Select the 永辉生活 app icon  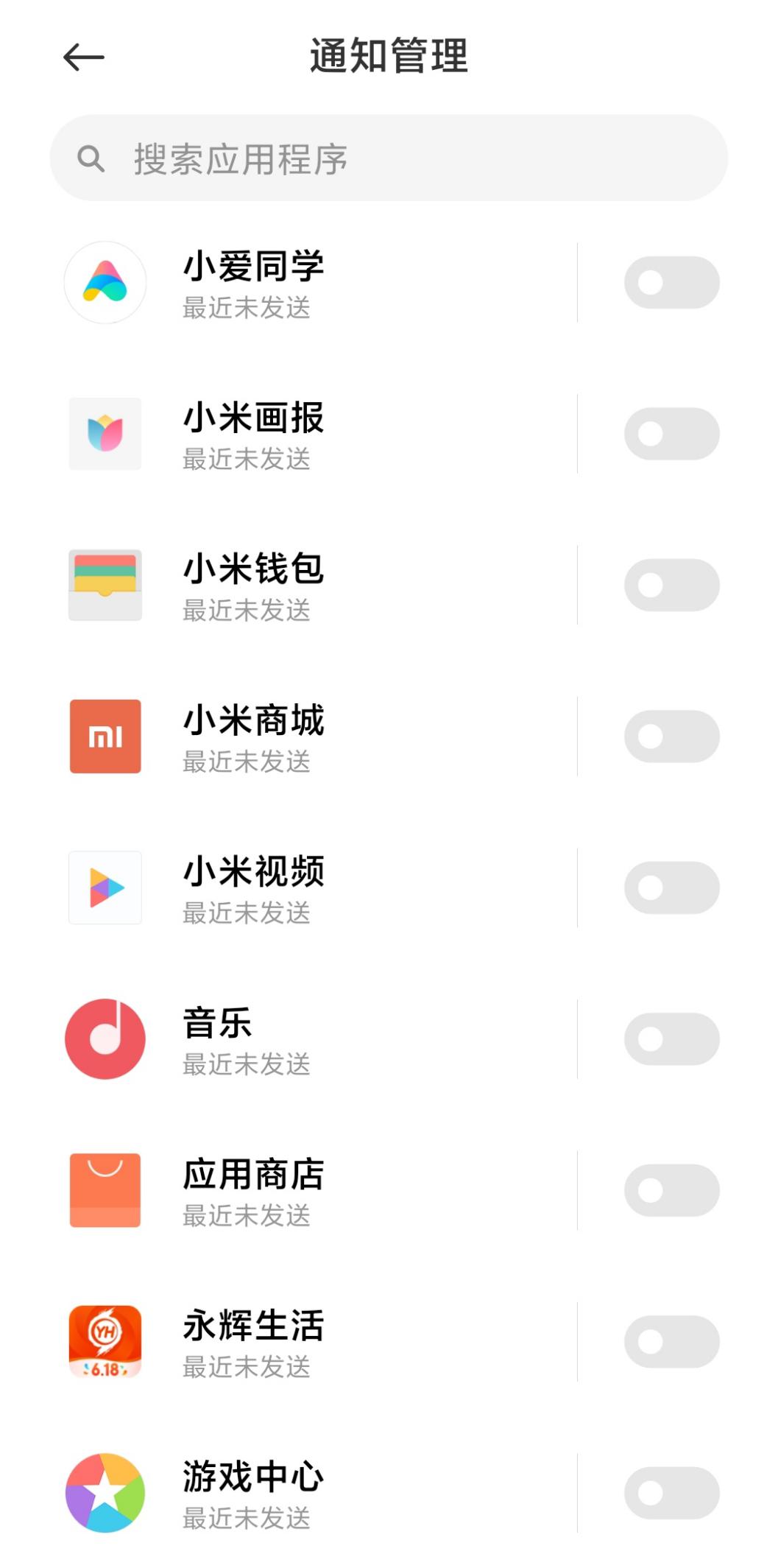pos(105,1342)
